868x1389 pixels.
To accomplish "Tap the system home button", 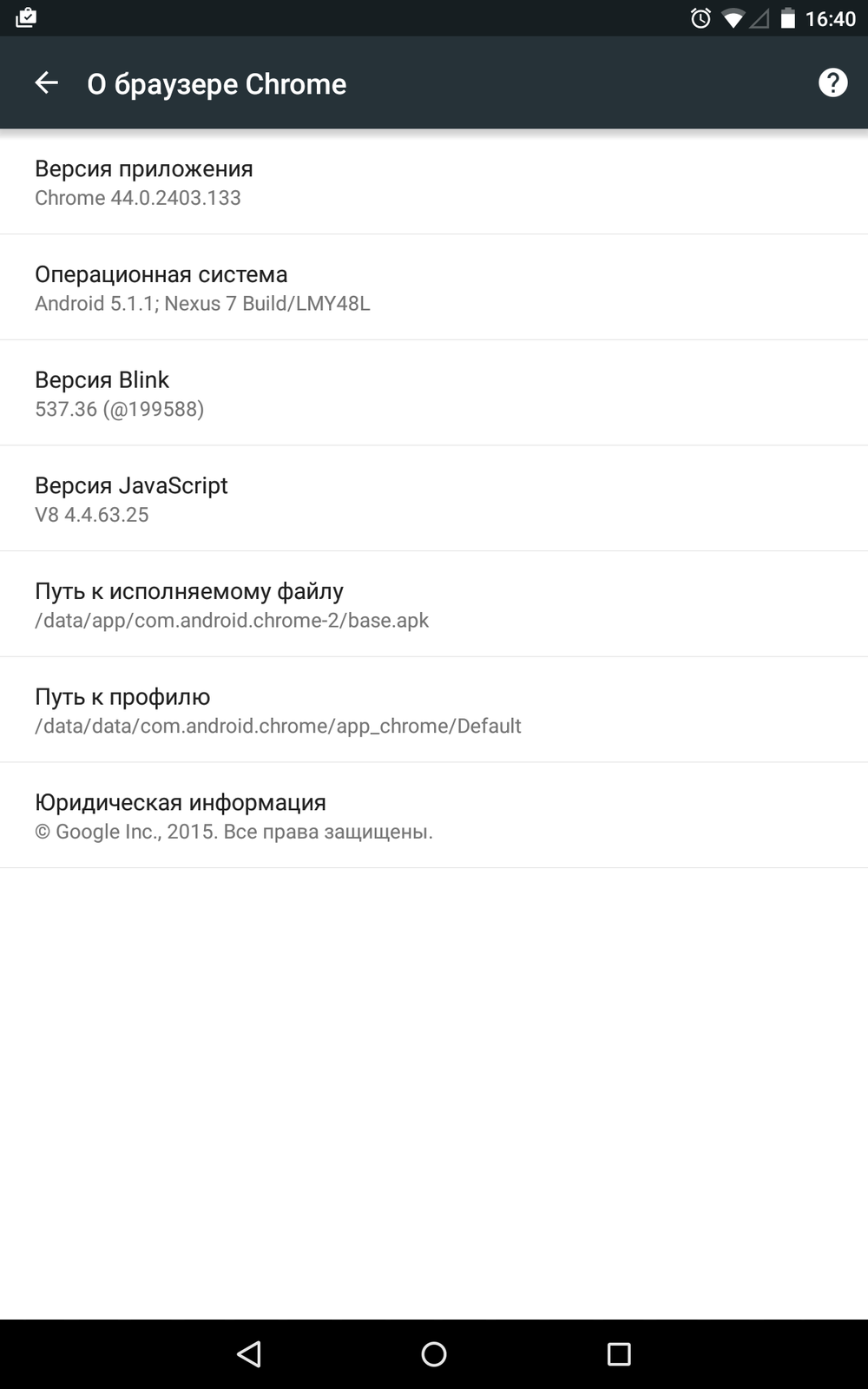I will point(434,1354).
